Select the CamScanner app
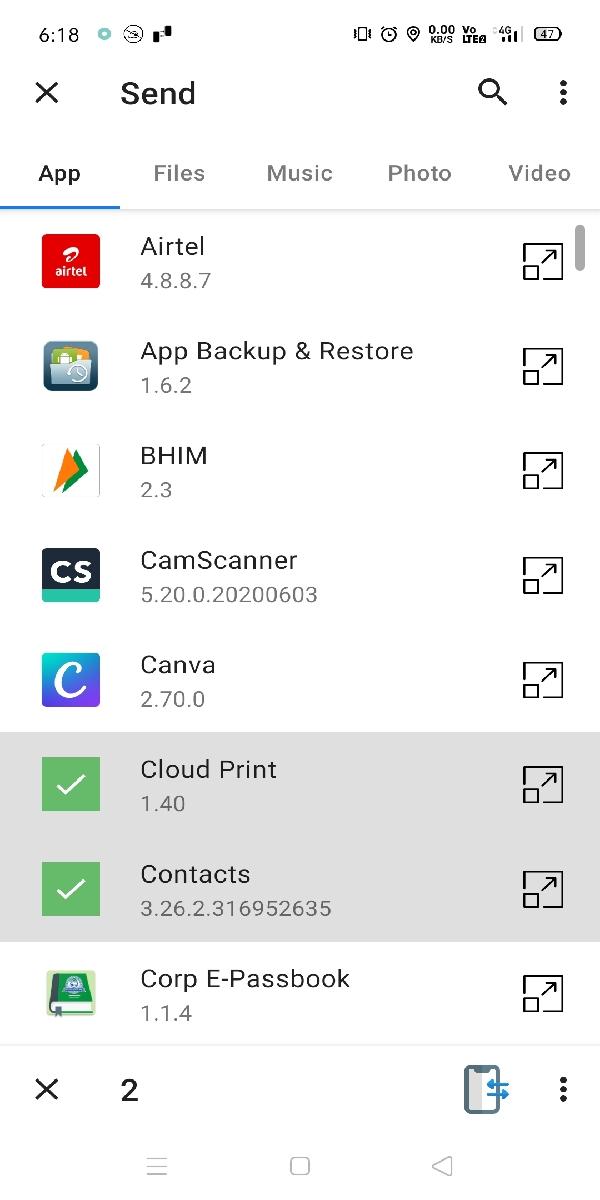This screenshot has height=1200, width=600. coord(300,575)
